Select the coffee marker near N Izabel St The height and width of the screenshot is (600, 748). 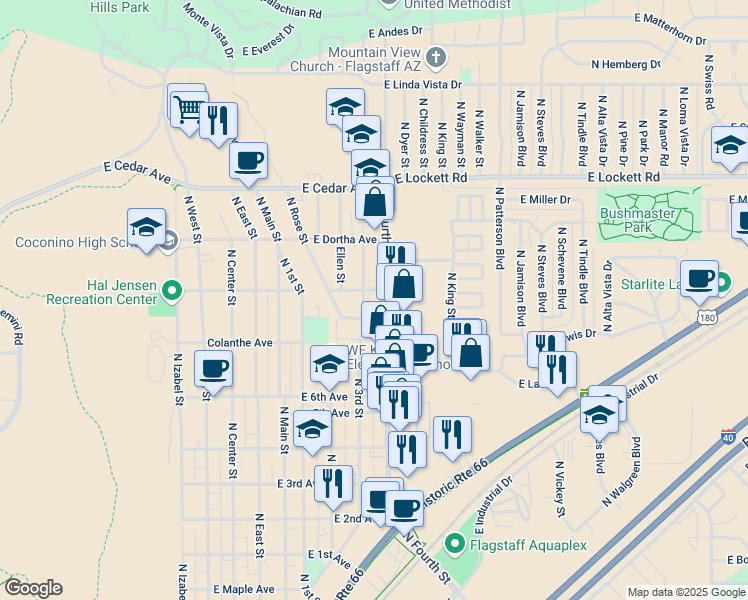coord(214,372)
